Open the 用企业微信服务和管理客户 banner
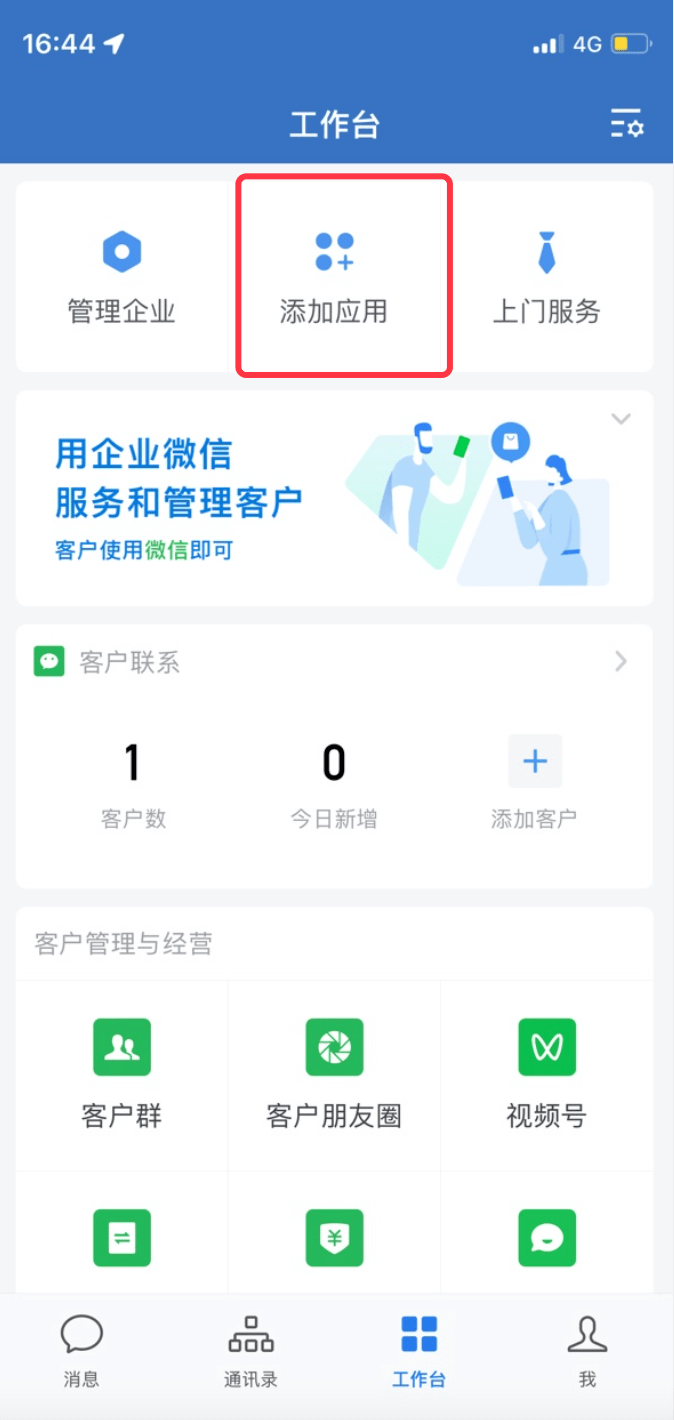The height and width of the screenshot is (1420, 674). (300, 497)
